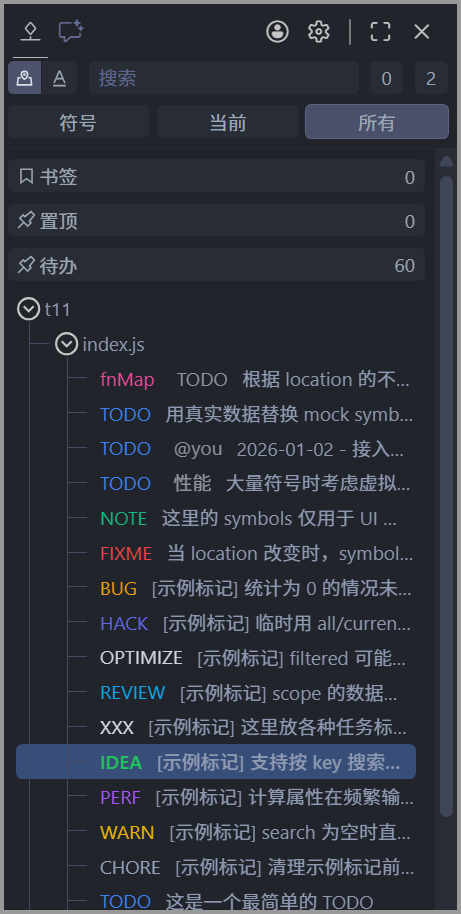Open the AI chat tab icon
The height and width of the screenshot is (914, 461).
pos(71,31)
